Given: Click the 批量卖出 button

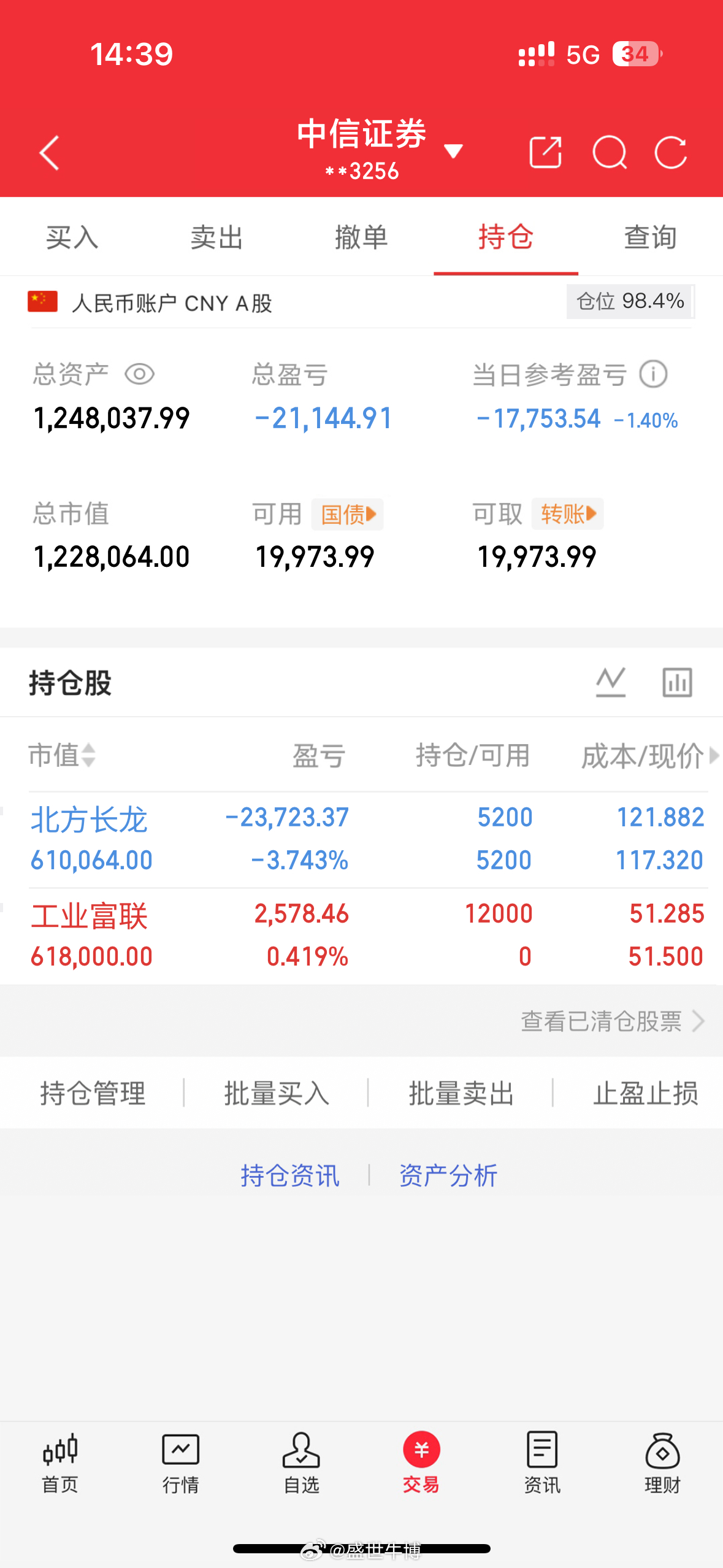Looking at the screenshot, I should click(461, 1093).
